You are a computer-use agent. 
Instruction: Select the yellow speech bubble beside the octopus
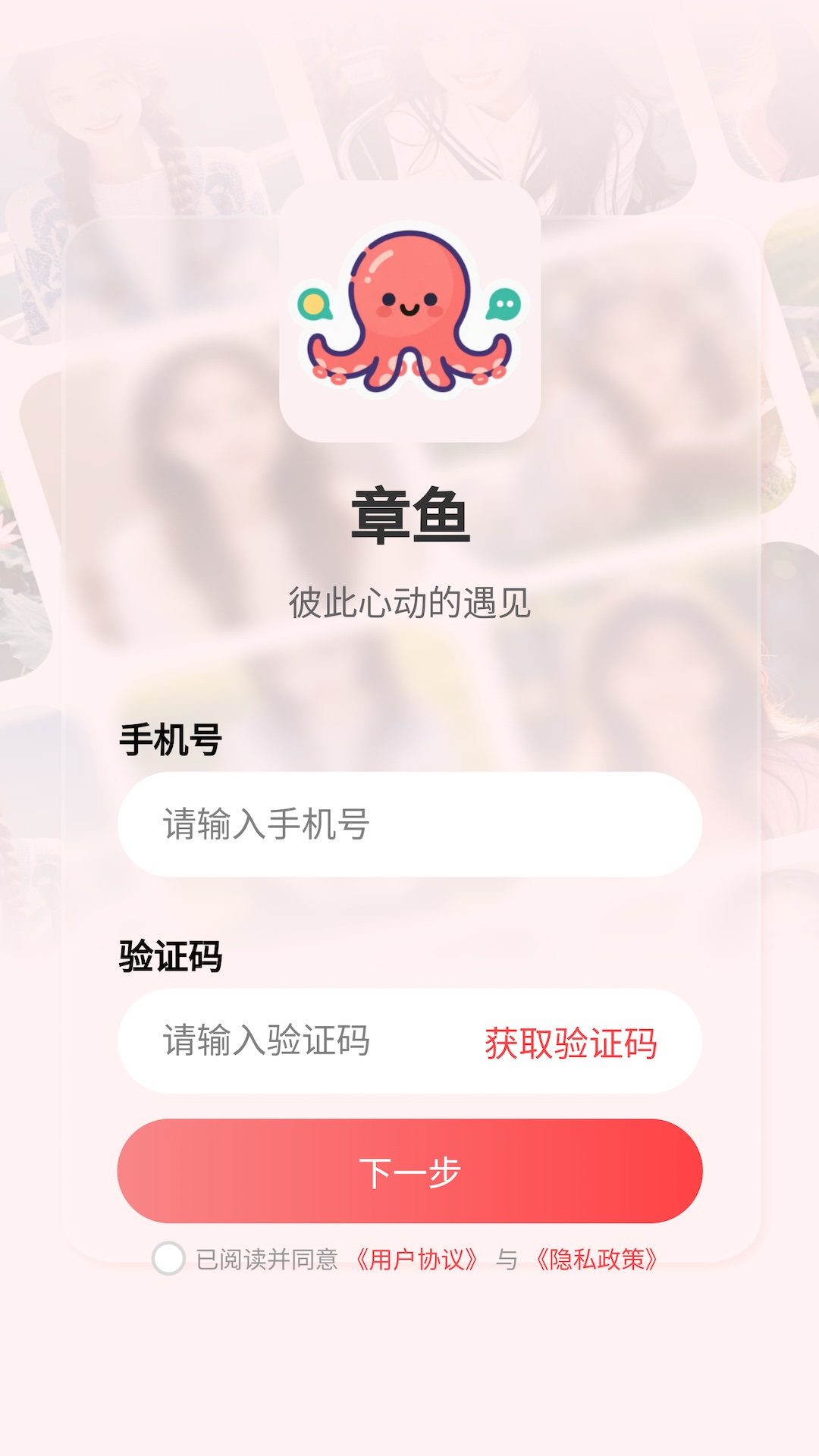pos(317,305)
